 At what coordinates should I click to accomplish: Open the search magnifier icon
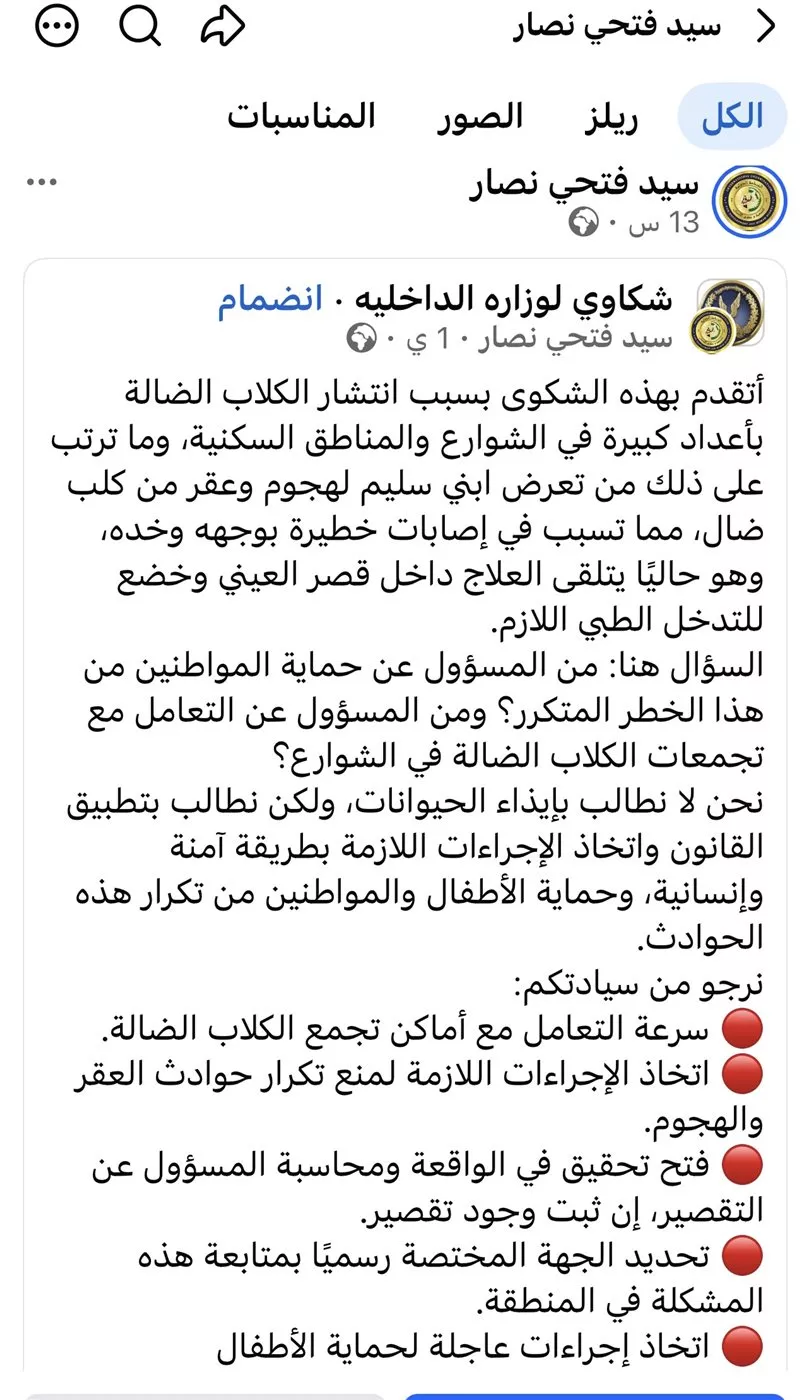tap(141, 27)
